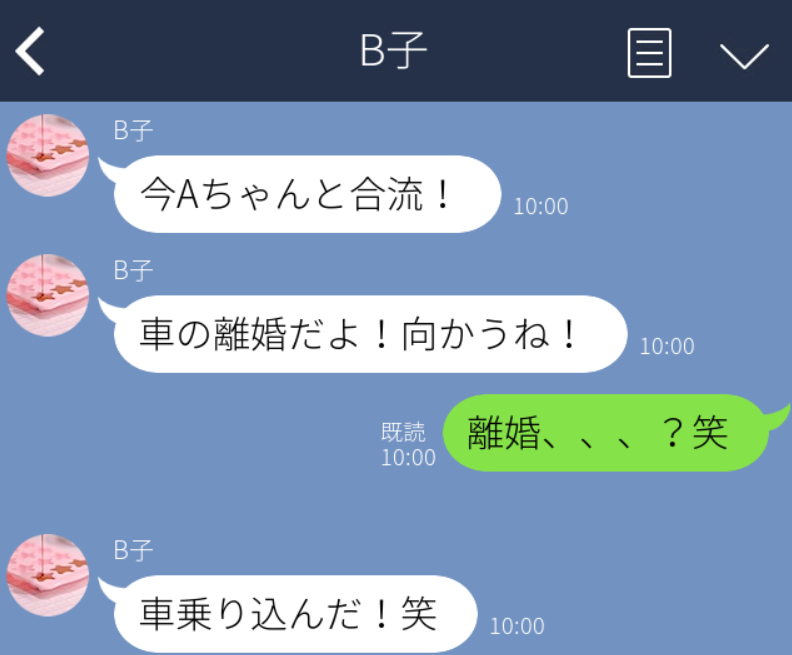This screenshot has width=792, height=655.
Task: Open B子's avatar beside 今Aちゃんと合流！
Action: 48,155
